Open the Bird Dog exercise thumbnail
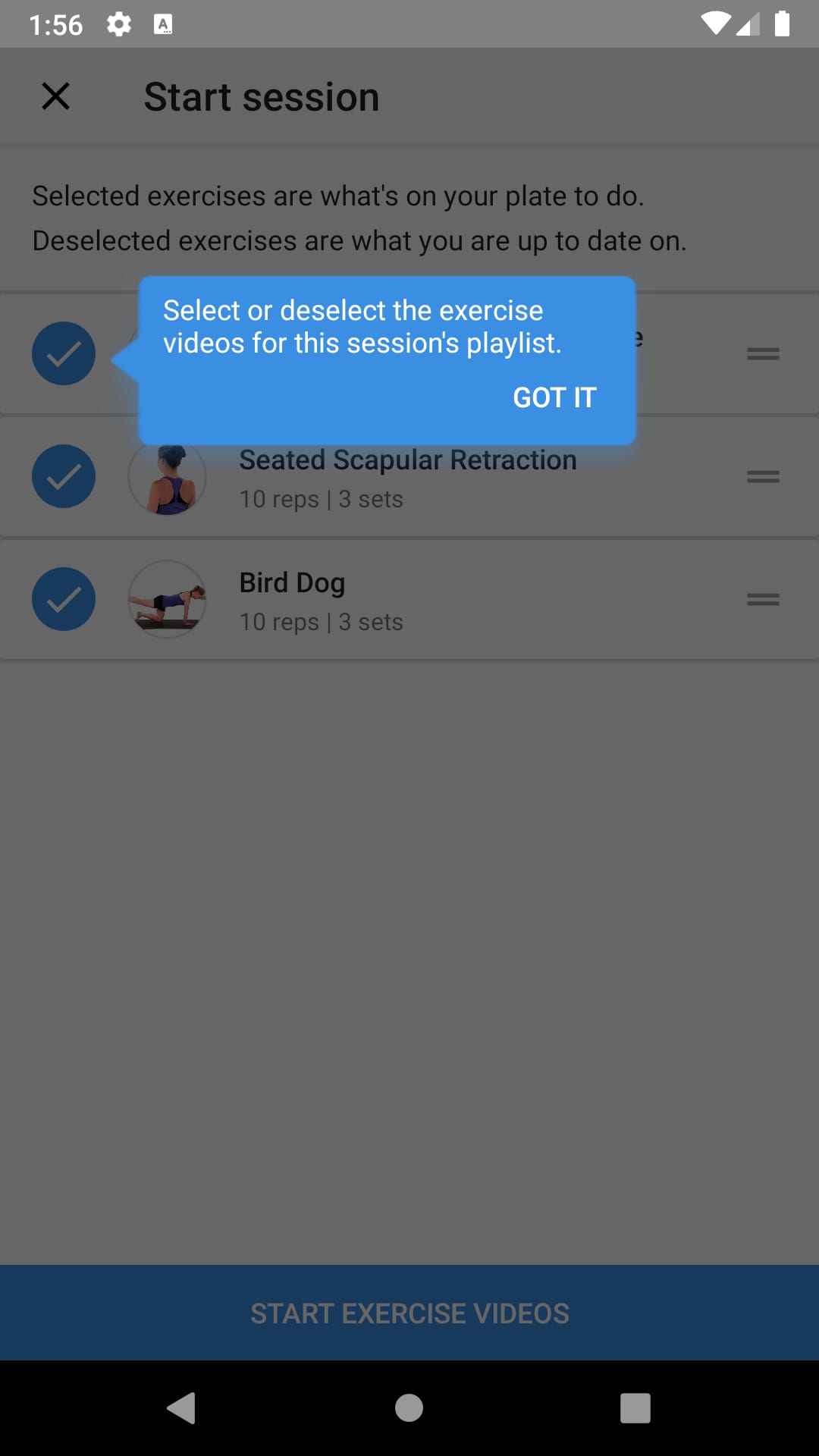This screenshot has width=819, height=1456. [x=167, y=599]
